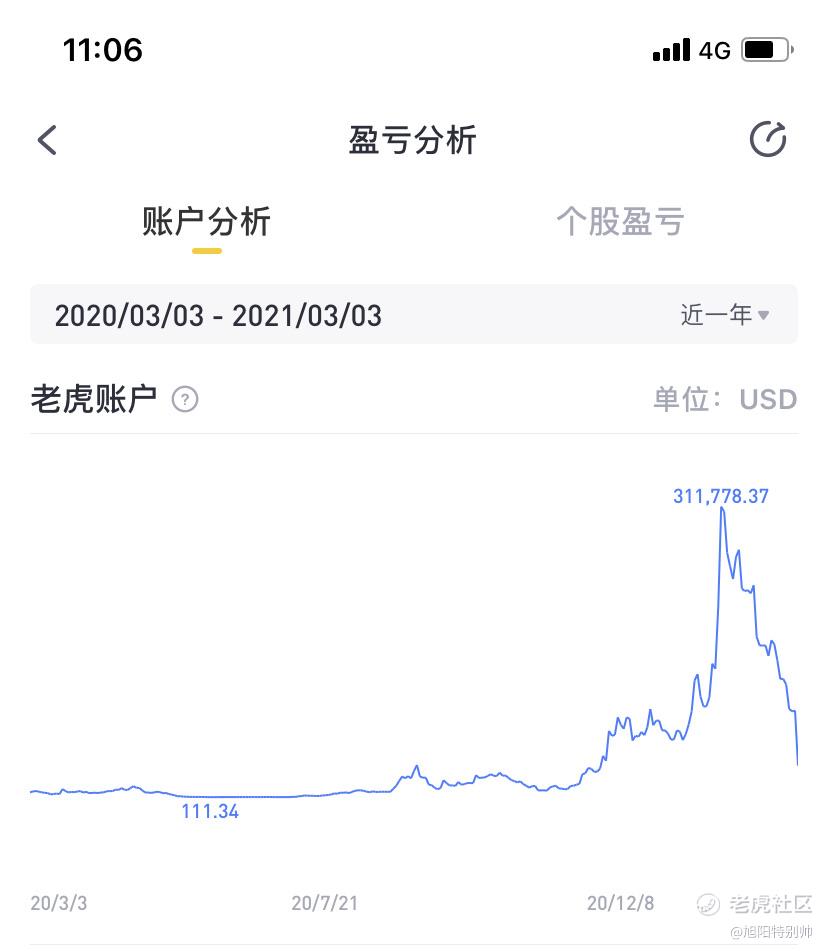The width and height of the screenshot is (828, 951).
Task: Go back from 盈亏分析 page
Action: pyautogui.click(x=47, y=140)
